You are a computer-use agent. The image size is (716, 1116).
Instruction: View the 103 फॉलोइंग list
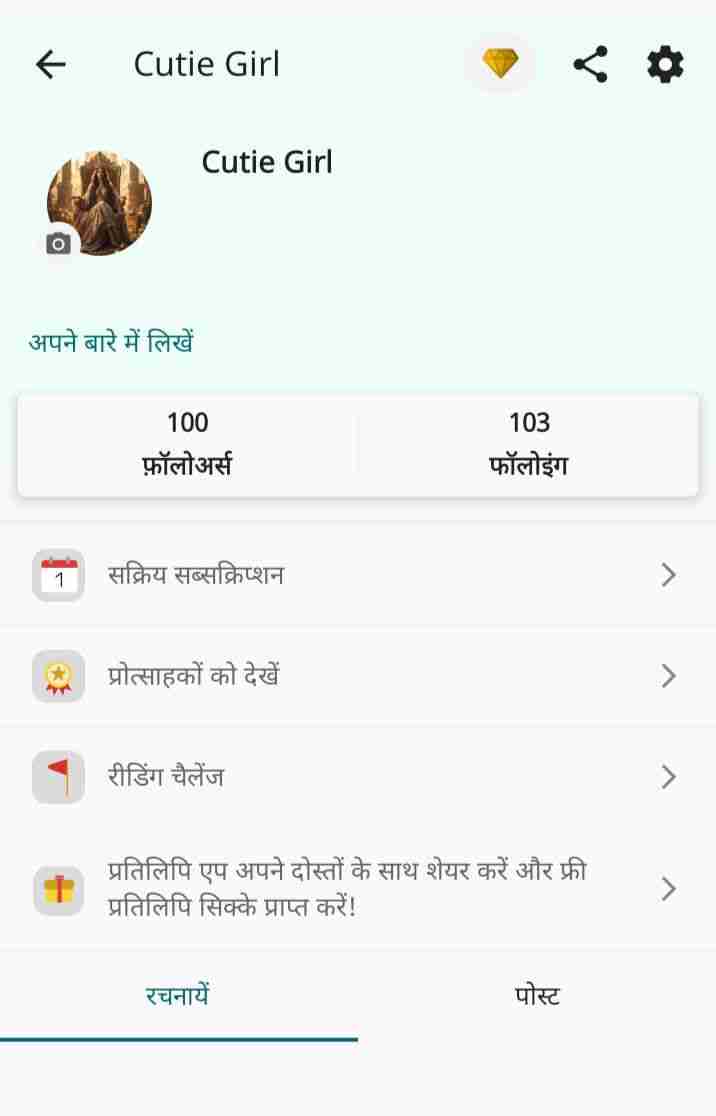(529, 443)
